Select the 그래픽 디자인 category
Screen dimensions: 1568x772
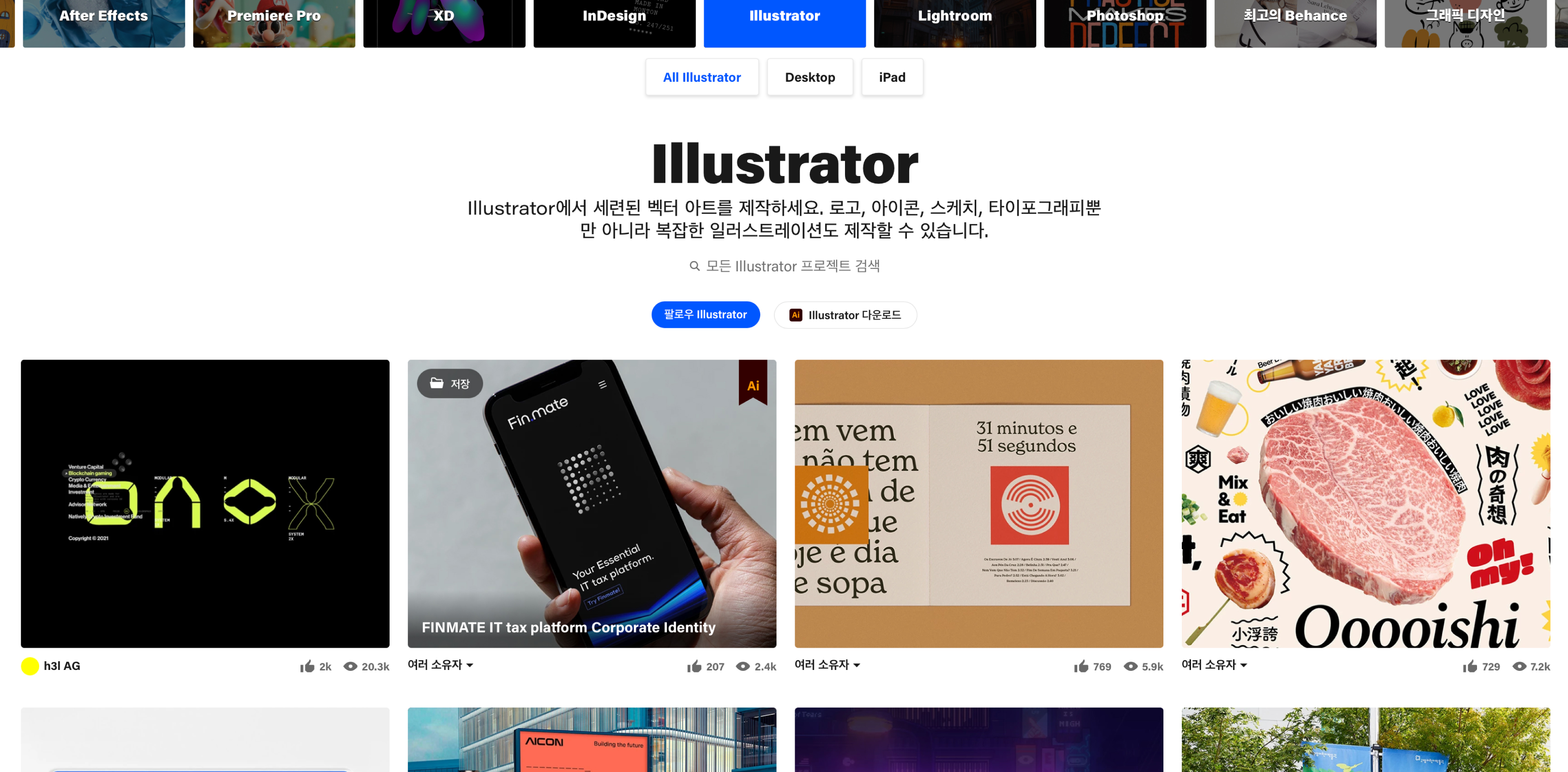[x=1464, y=18]
